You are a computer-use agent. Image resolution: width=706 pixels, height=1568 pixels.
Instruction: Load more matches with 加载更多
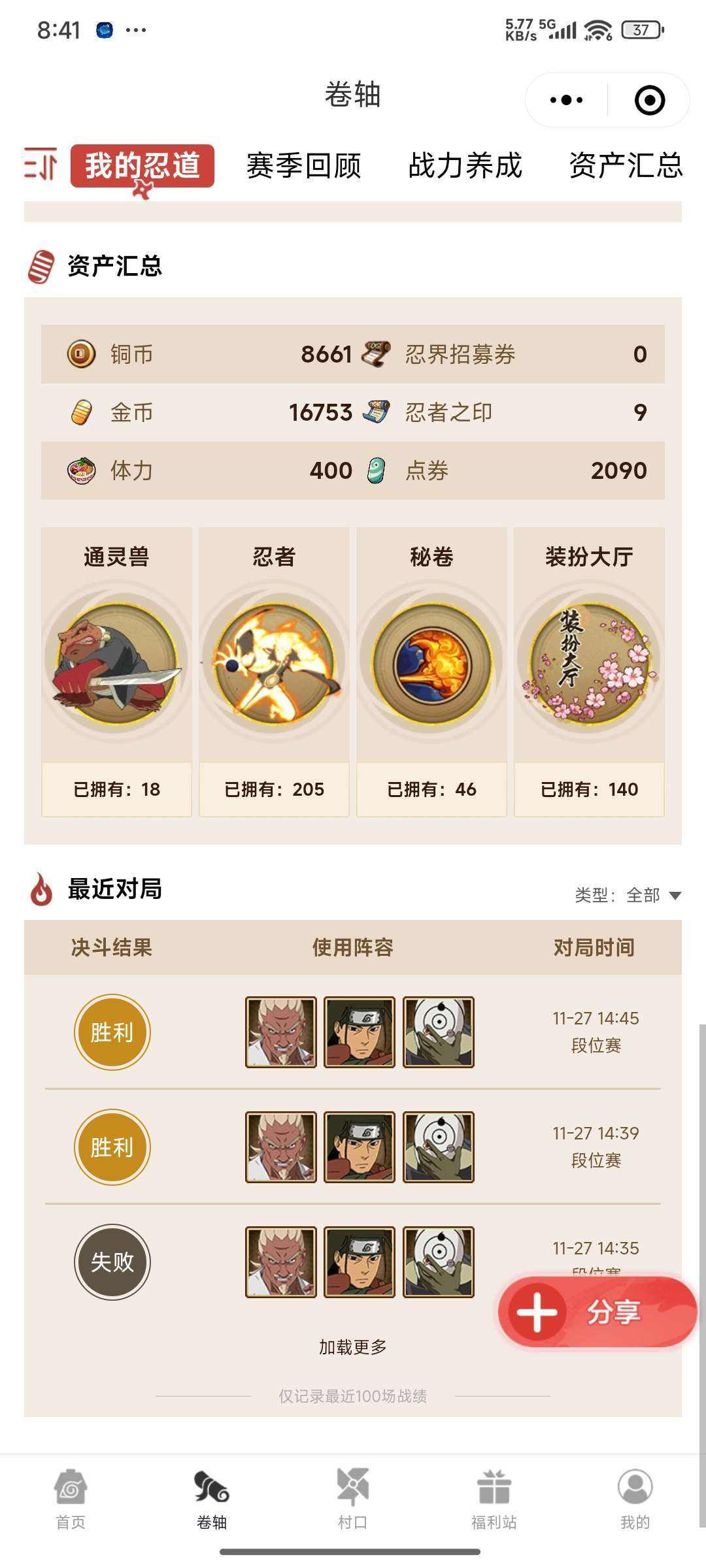click(353, 1347)
